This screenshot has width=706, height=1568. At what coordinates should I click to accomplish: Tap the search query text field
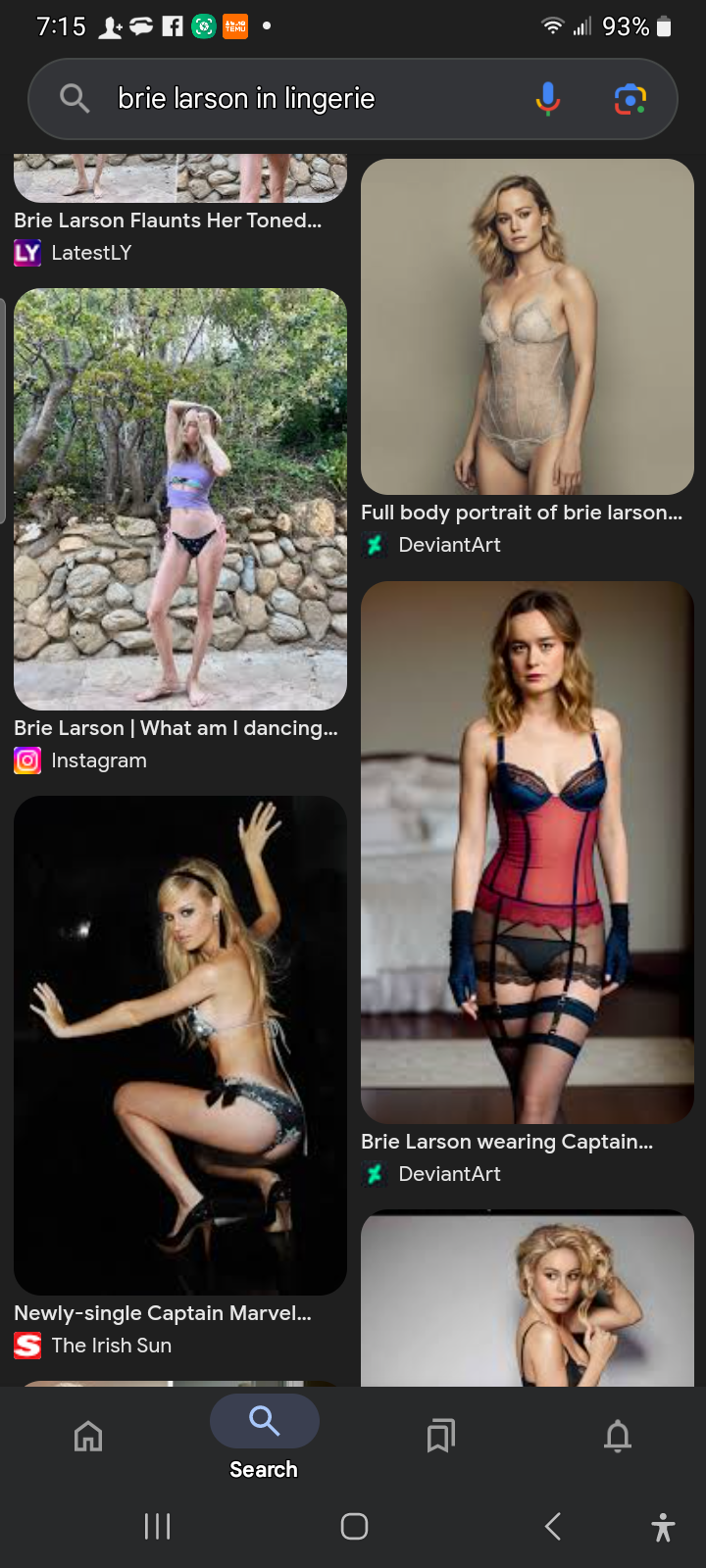coord(294,99)
